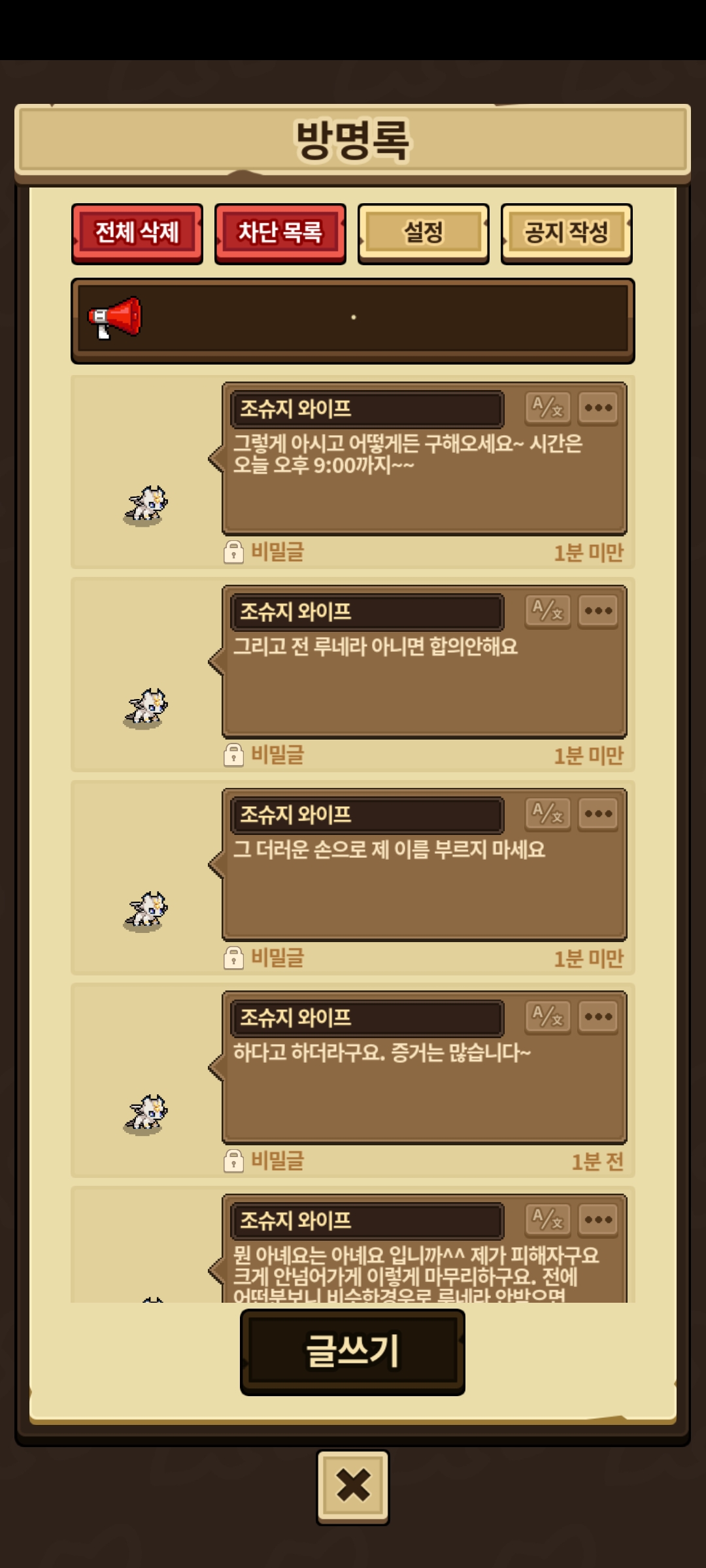The height and width of the screenshot is (1568, 706).
Task: Open the 차단 목록 block list
Action: pyautogui.click(x=280, y=233)
